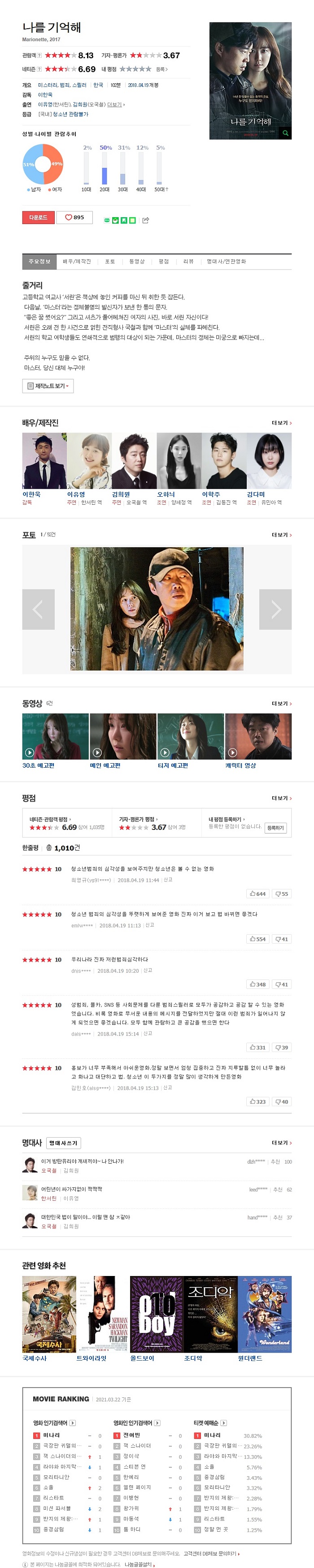
Task: Open the 포토 tab
Action: pyautogui.click(x=110, y=261)
